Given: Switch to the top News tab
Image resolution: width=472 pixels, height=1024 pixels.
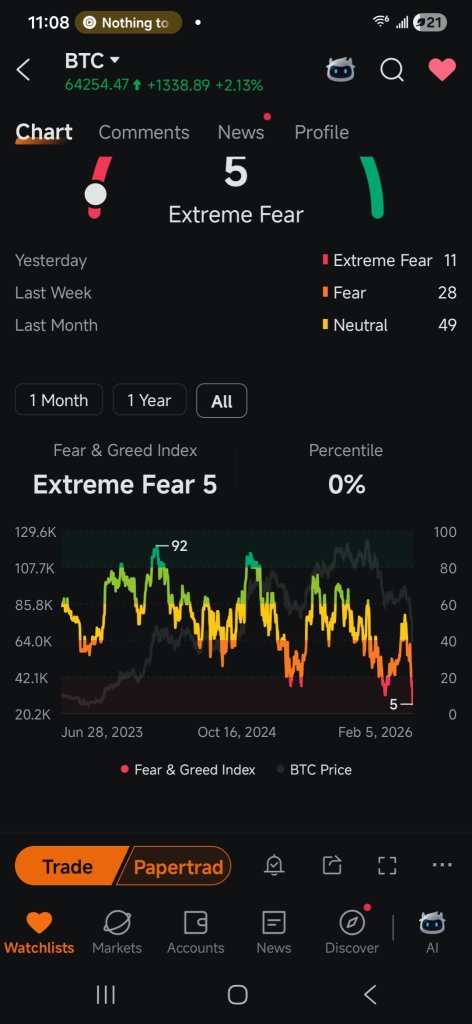Looking at the screenshot, I should point(241,133).
